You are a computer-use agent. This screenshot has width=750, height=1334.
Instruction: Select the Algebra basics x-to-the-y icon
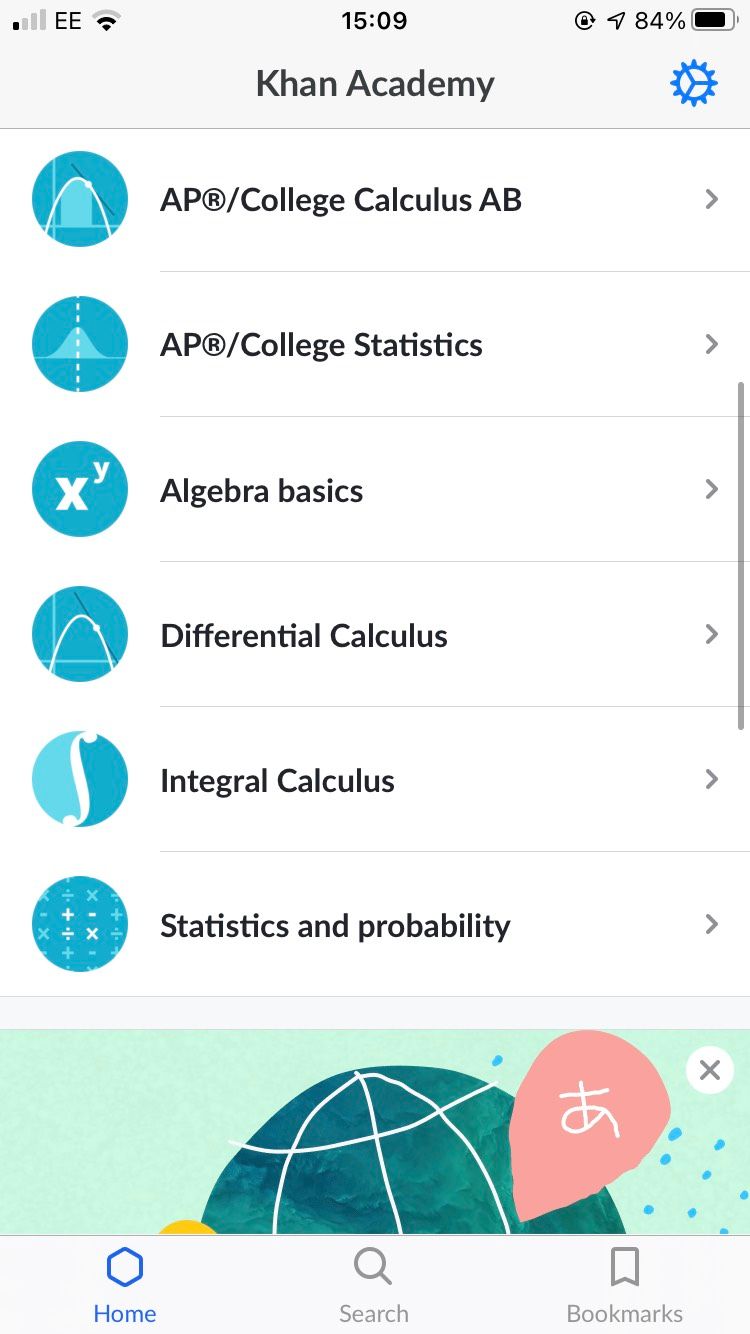pyautogui.click(x=80, y=489)
